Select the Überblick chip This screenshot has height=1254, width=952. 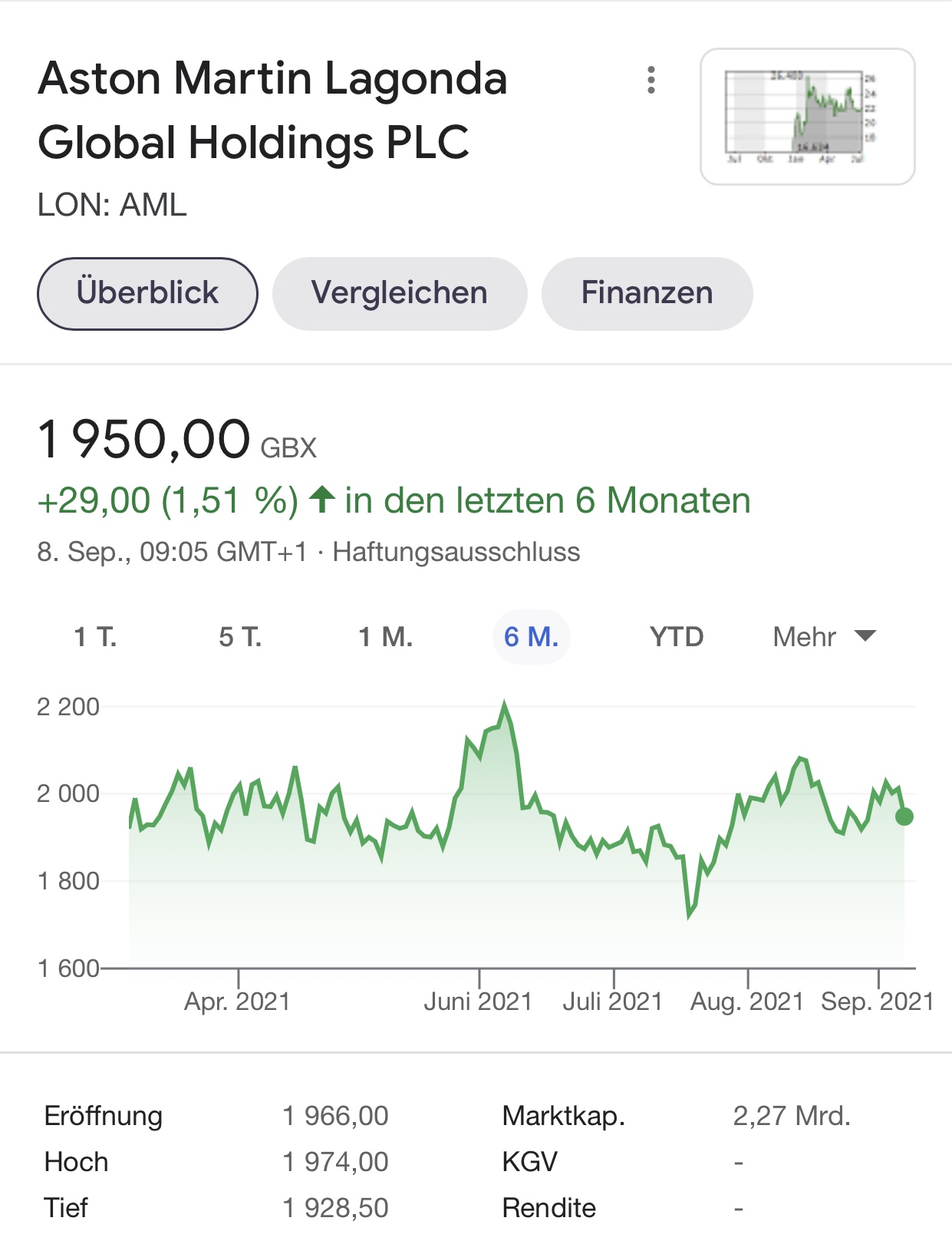click(147, 293)
